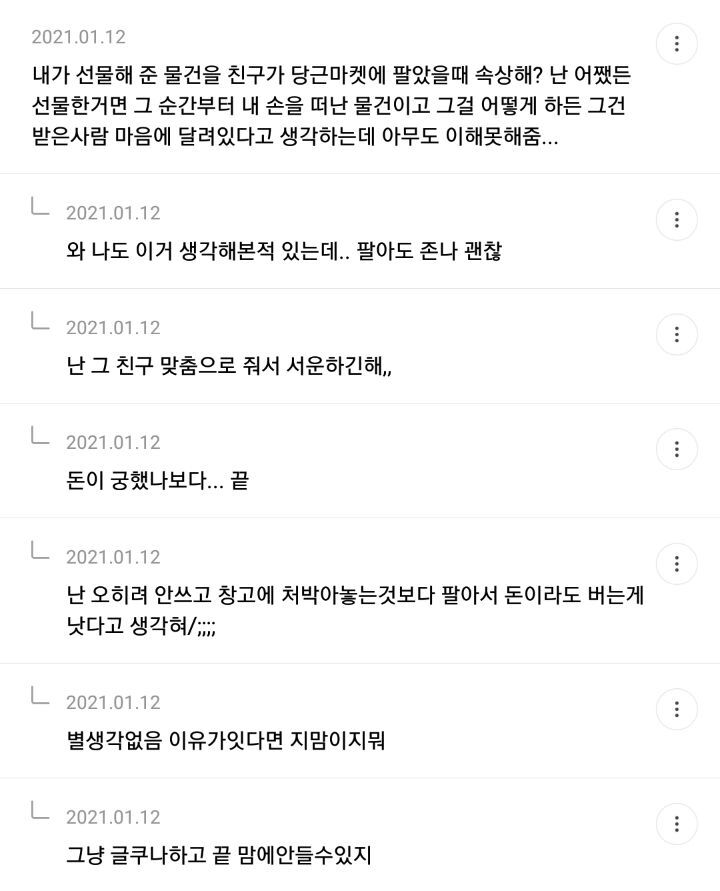Open the overflow menu on the reply about '창고에 처박아놓는것보다'
This screenshot has width=720, height=891.
click(x=677, y=564)
